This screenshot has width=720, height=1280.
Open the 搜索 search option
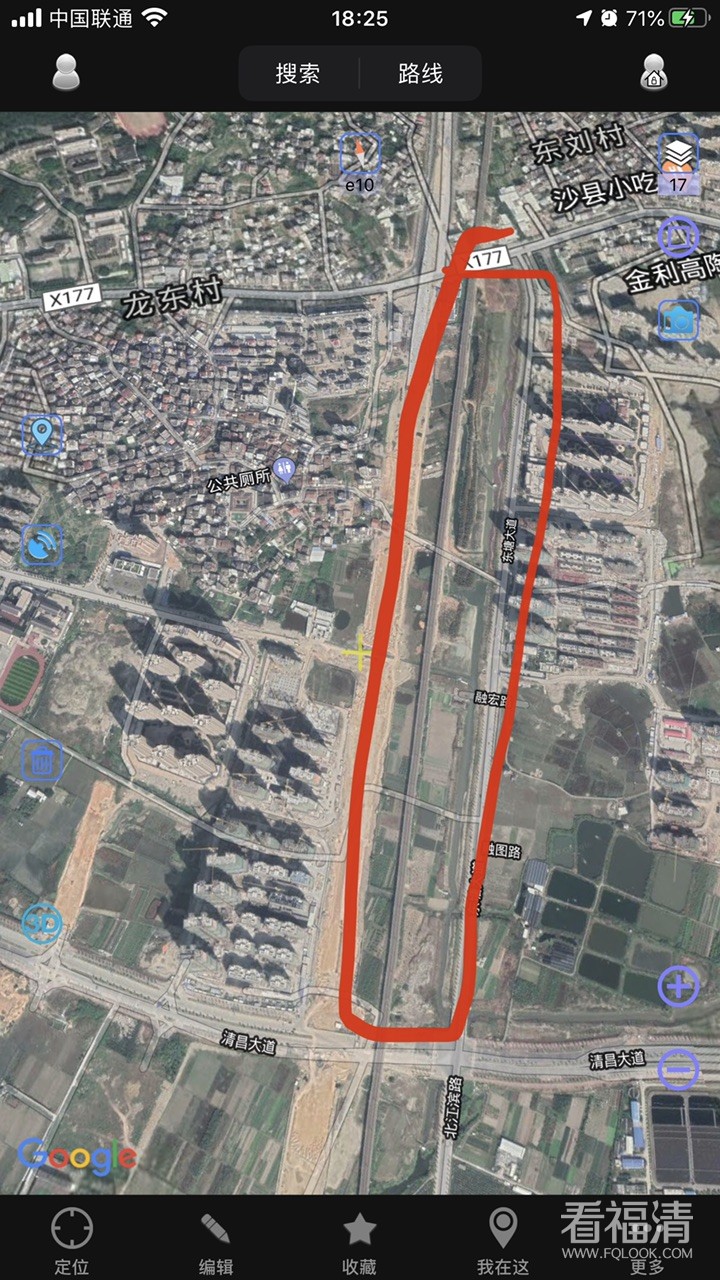[x=298, y=73]
